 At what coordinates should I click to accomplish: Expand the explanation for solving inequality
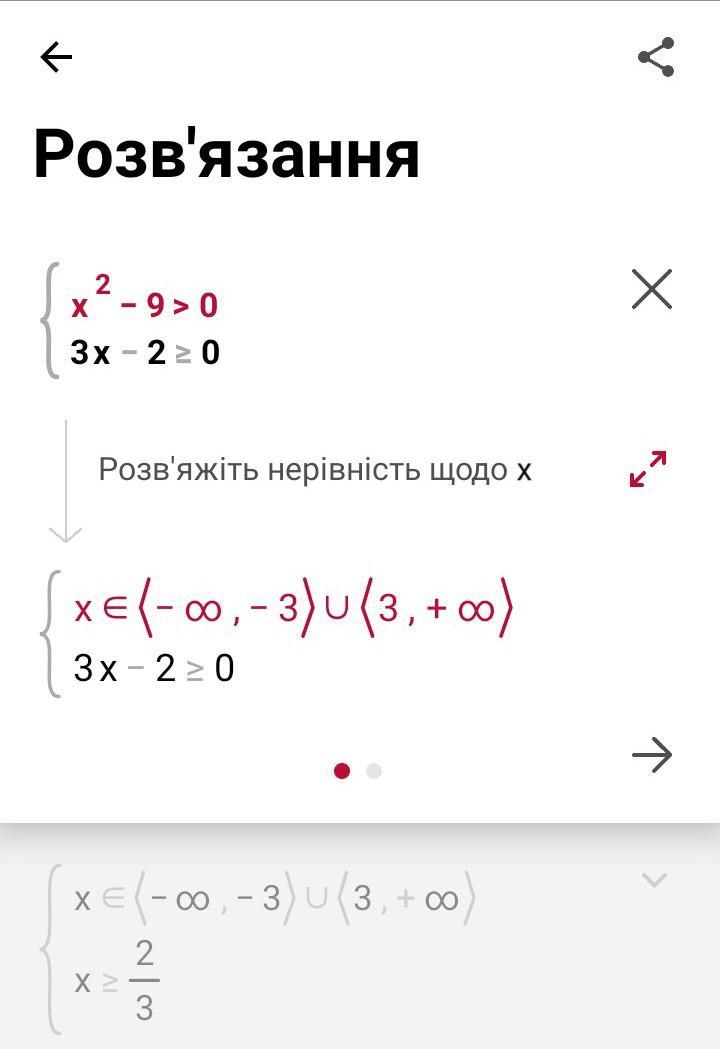pos(648,469)
